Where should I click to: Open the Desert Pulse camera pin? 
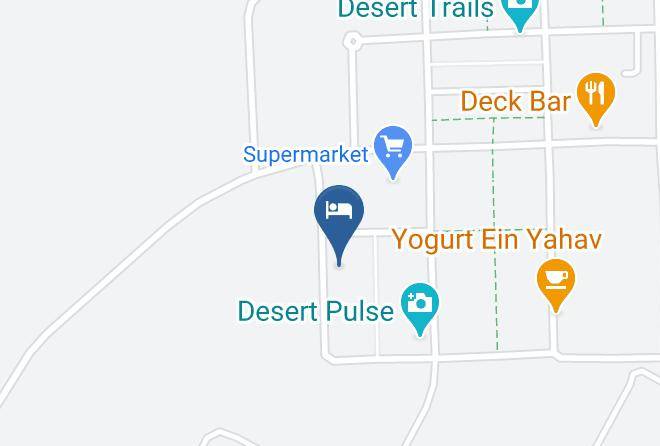click(x=420, y=309)
